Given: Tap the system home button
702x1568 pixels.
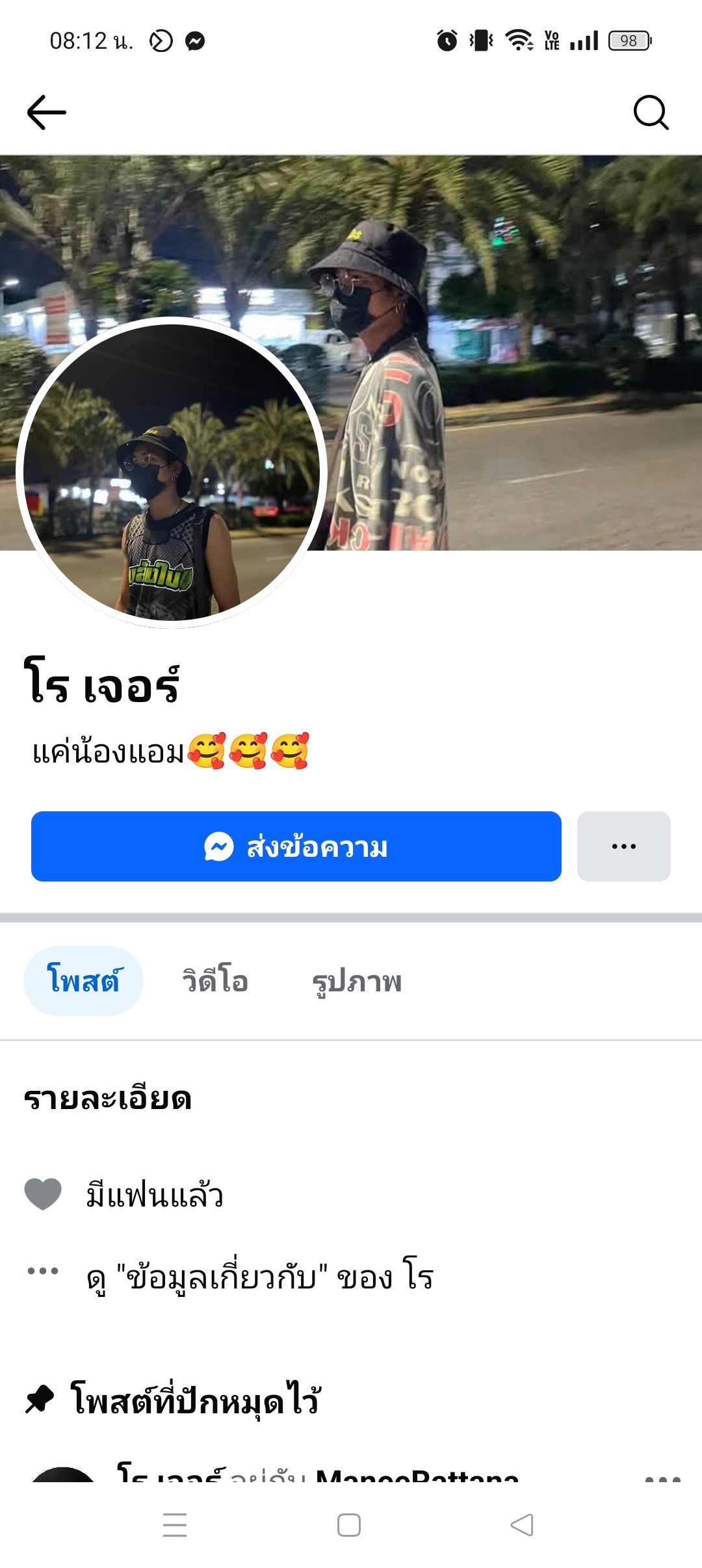Looking at the screenshot, I should point(349,1525).
